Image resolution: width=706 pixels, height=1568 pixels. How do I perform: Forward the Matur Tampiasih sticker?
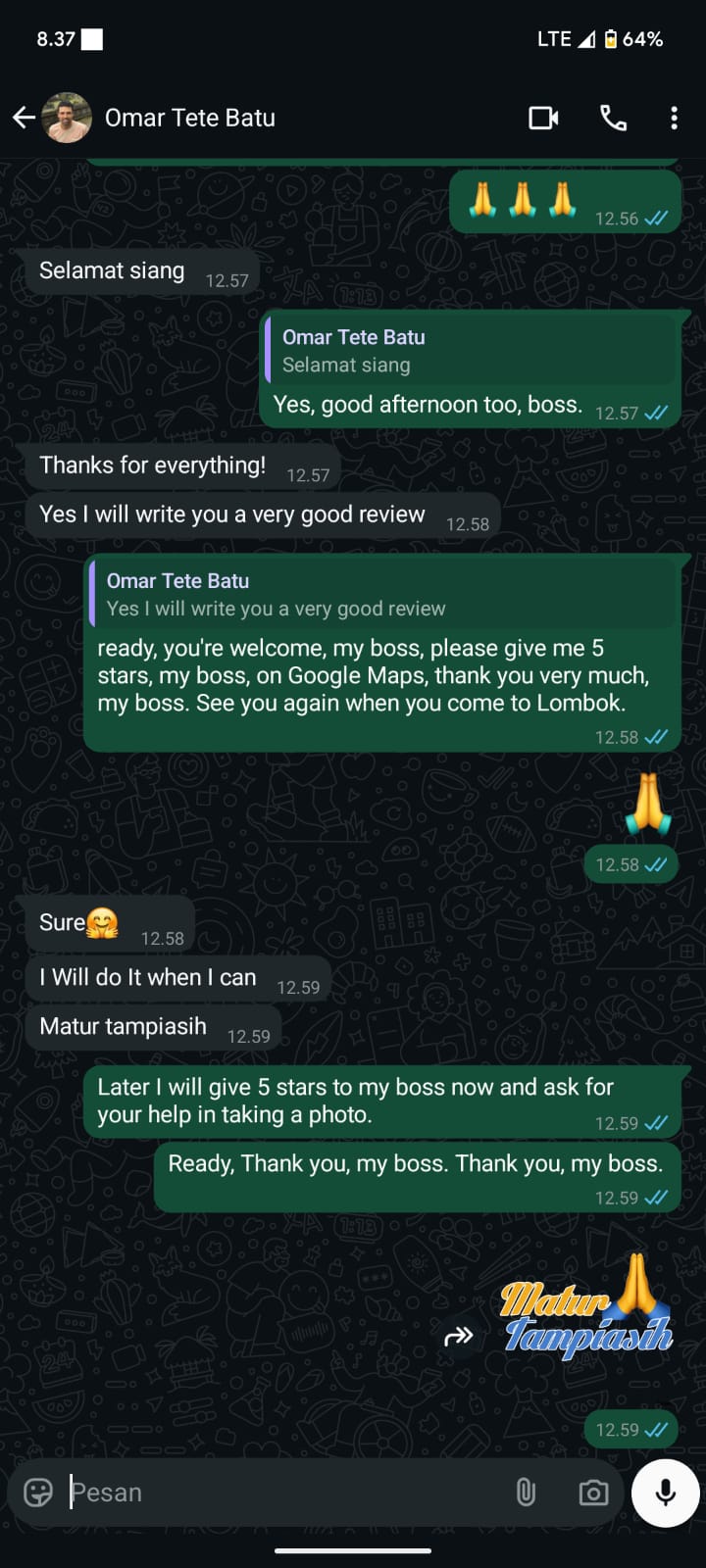pos(459,1336)
